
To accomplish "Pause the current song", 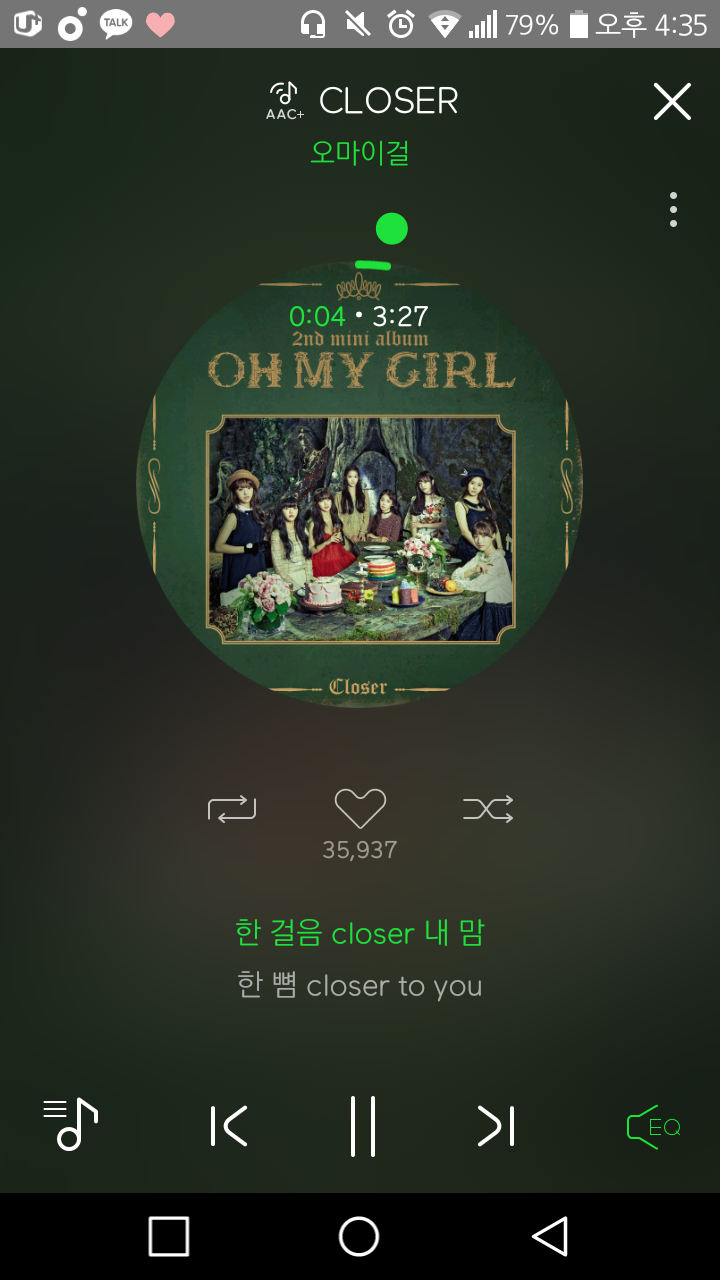I will pos(363,1126).
